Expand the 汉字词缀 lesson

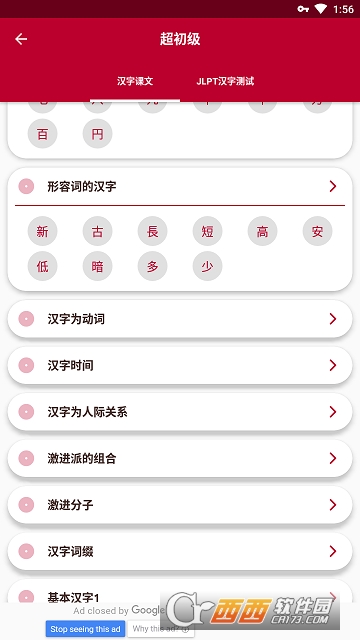(180, 551)
